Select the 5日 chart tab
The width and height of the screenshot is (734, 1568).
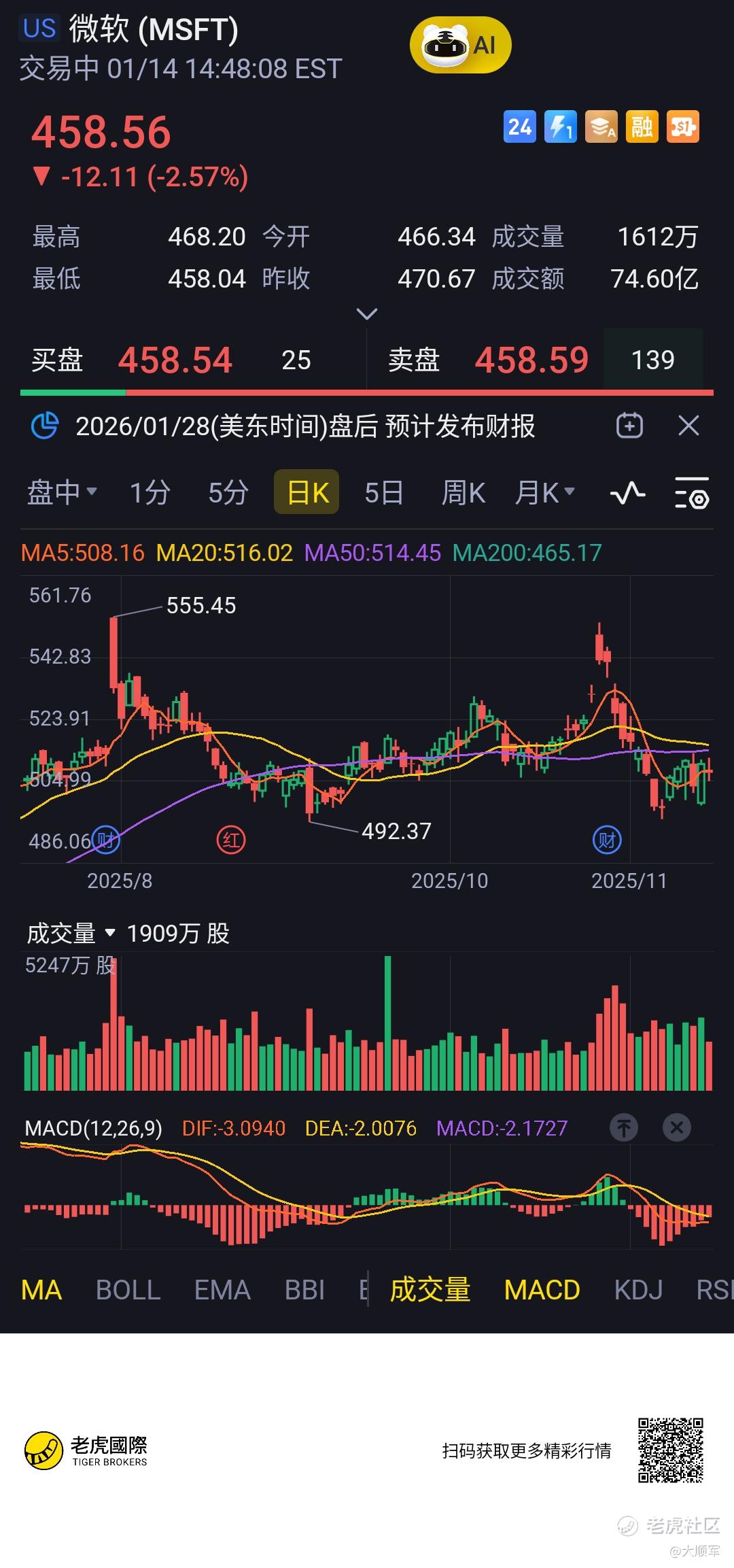(x=384, y=492)
